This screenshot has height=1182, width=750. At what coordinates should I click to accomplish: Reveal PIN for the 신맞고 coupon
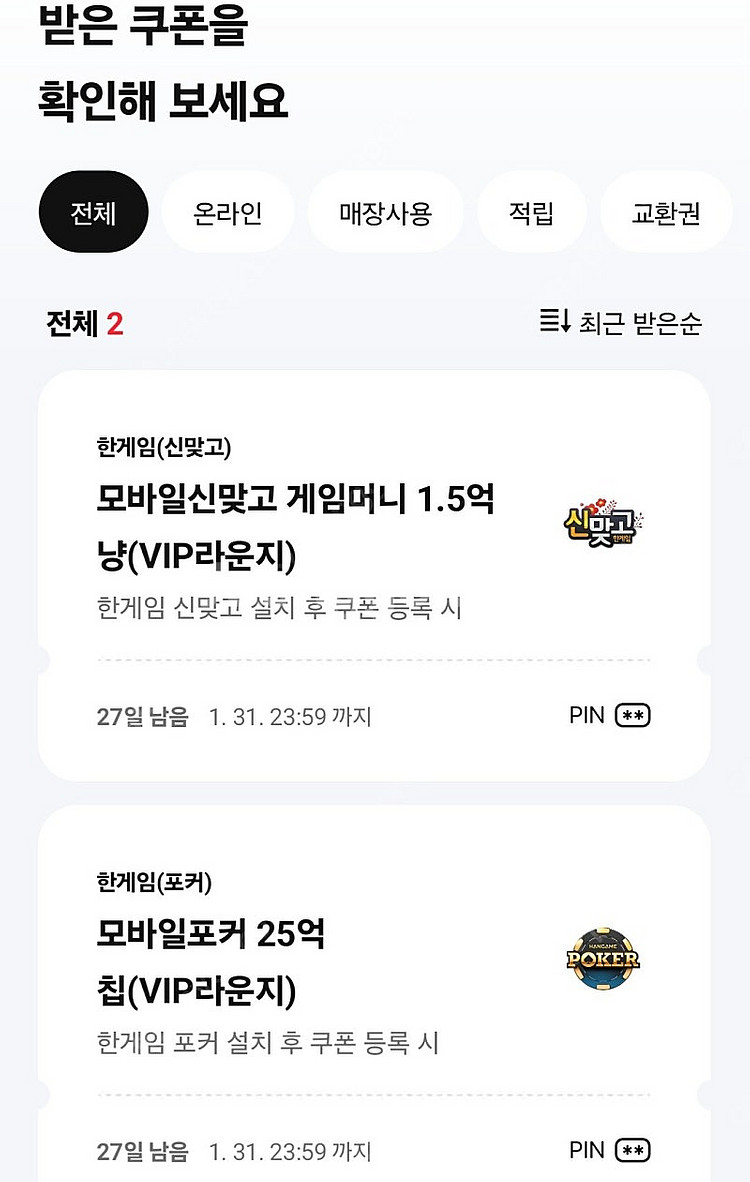[x=632, y=716]
